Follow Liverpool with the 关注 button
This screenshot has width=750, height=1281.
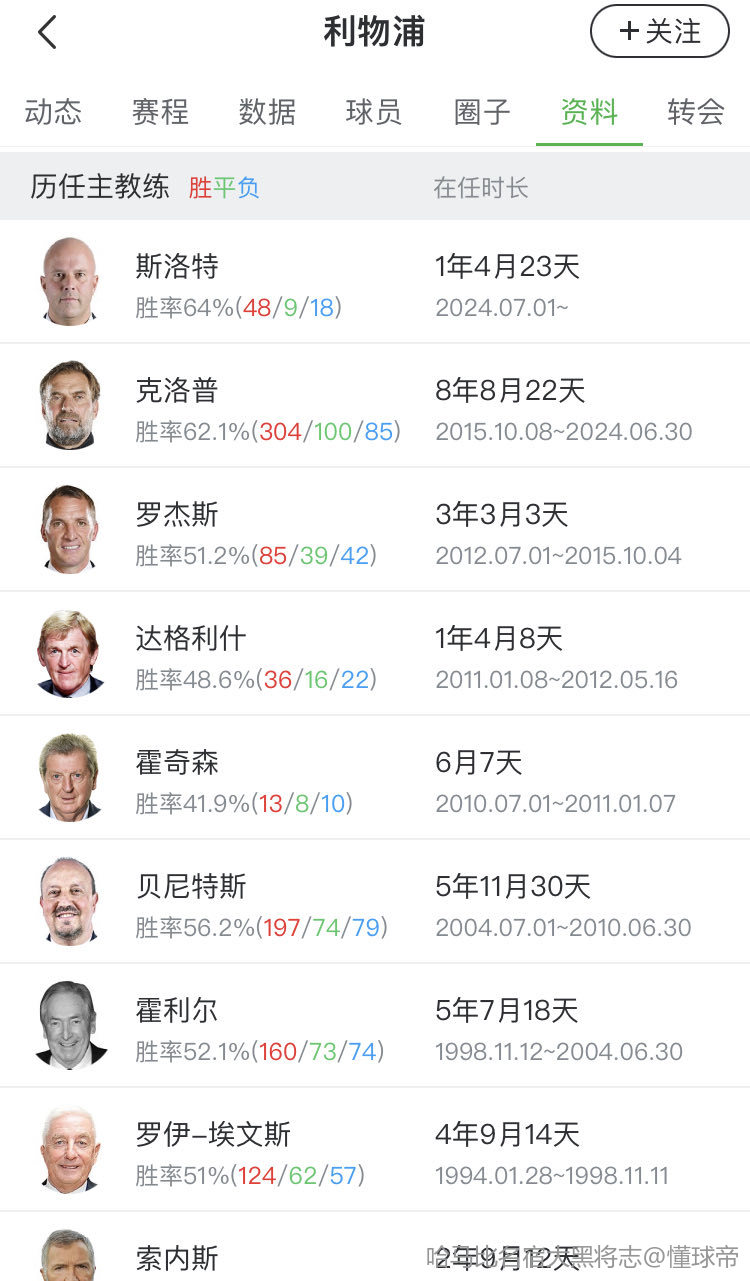660,32
